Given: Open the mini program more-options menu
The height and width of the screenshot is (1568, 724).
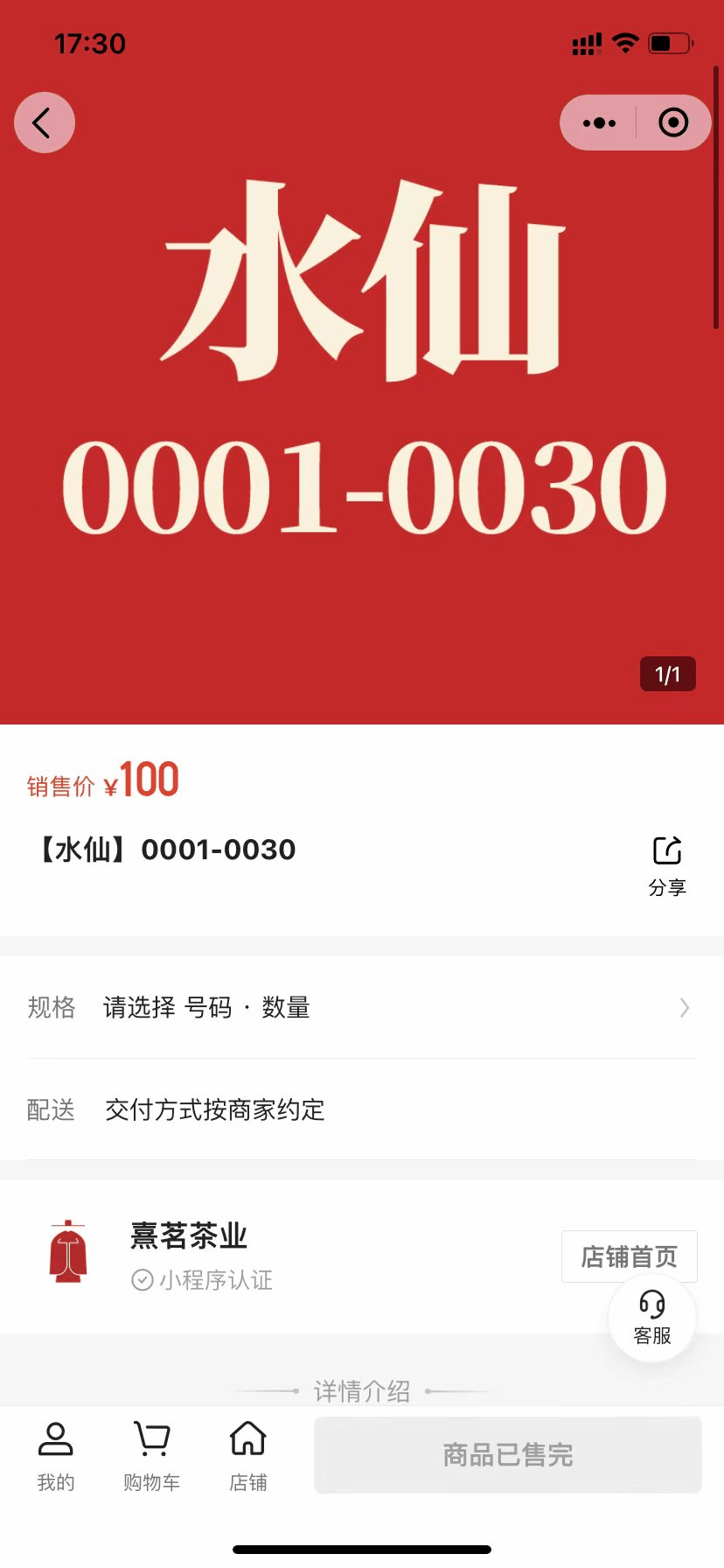Looking at the screenshot, I should click(599, 123).
